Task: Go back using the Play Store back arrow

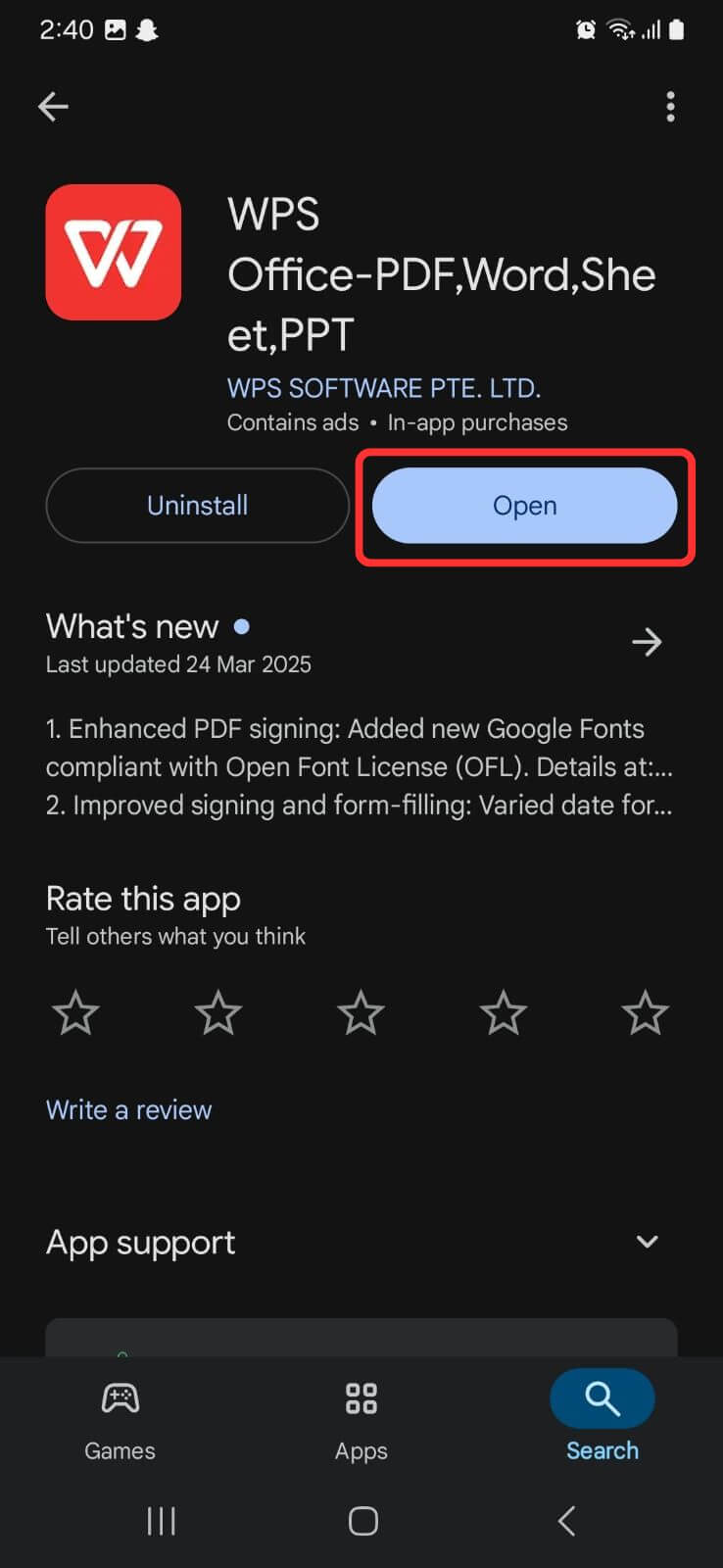Action: [x=52, y=106]
